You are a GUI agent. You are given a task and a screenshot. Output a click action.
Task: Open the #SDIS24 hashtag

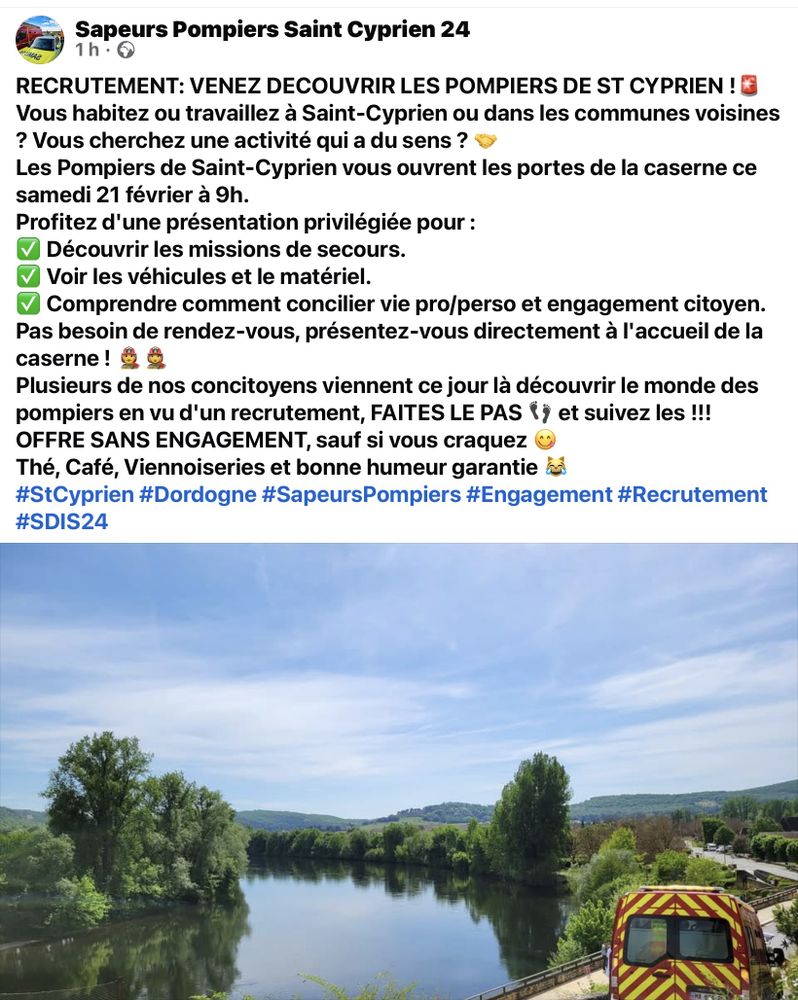(62, 522)
